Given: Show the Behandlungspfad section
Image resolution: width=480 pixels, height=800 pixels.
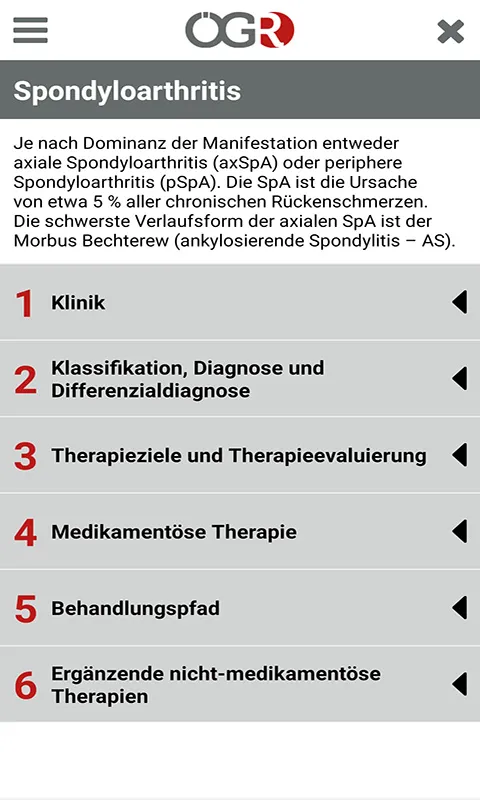Looking at the screenshot, I should click(240, 608).
